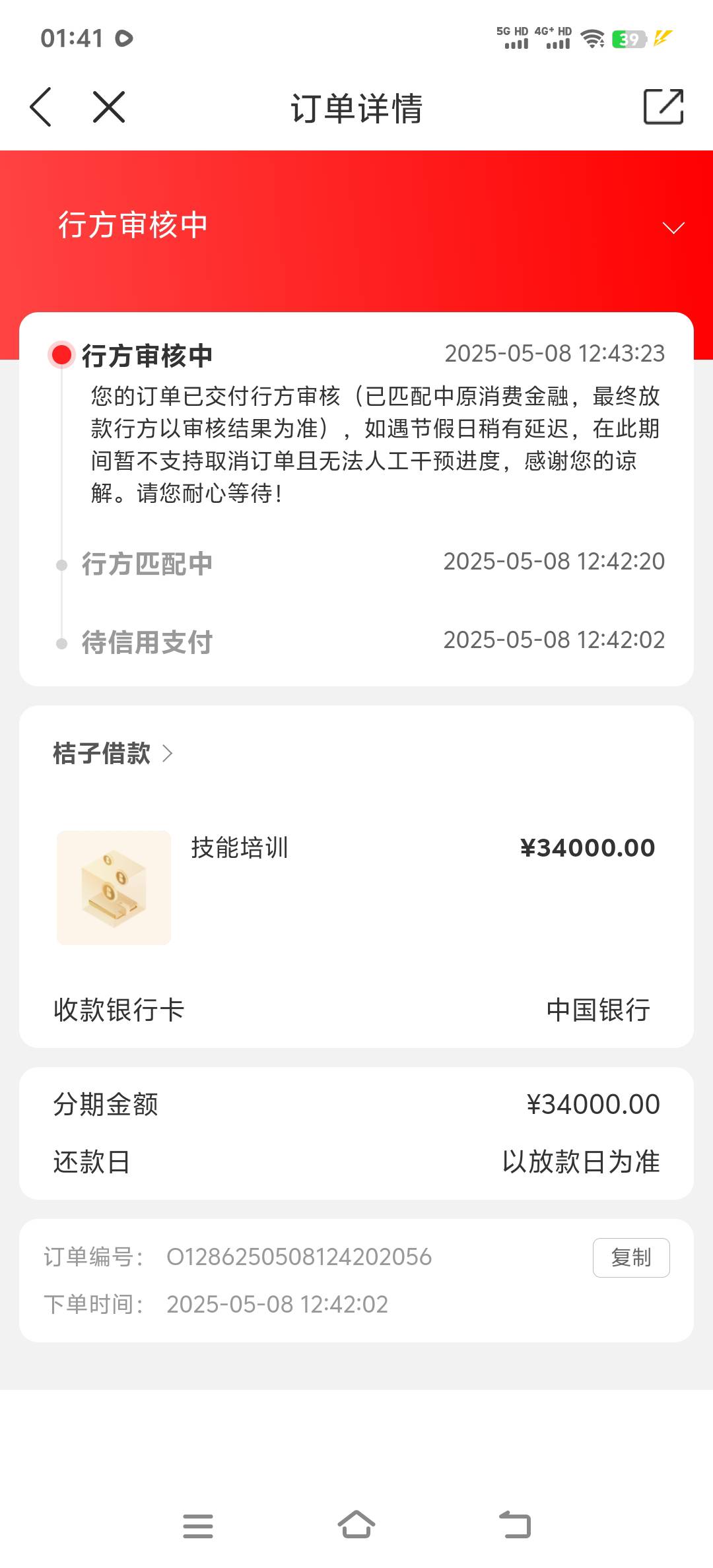Open recent apps from the navigation bar
Screen dimensions: 713x1568
pyautogui.click(x=198, y=1526)
